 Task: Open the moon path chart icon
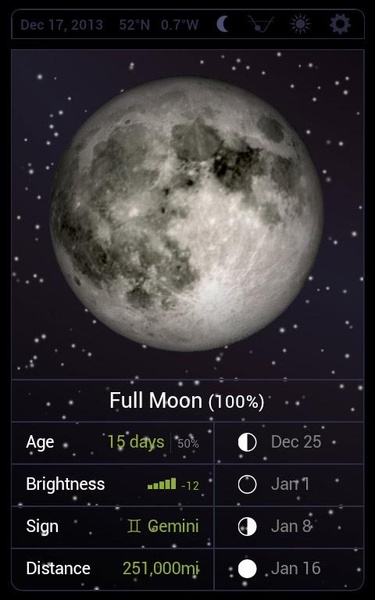click(261, 24)
